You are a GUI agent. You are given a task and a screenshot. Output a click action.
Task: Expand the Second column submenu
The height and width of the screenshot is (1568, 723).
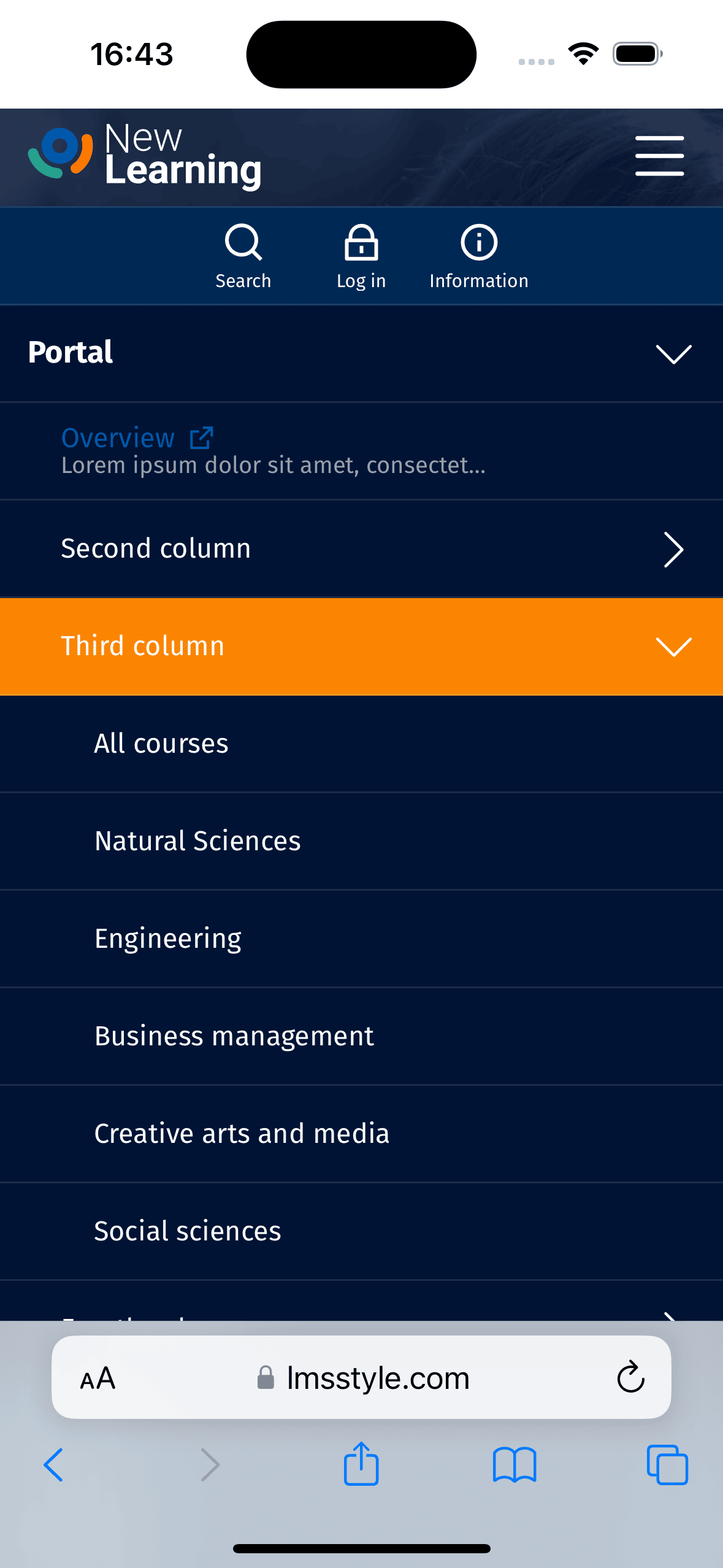click(674, 549)
